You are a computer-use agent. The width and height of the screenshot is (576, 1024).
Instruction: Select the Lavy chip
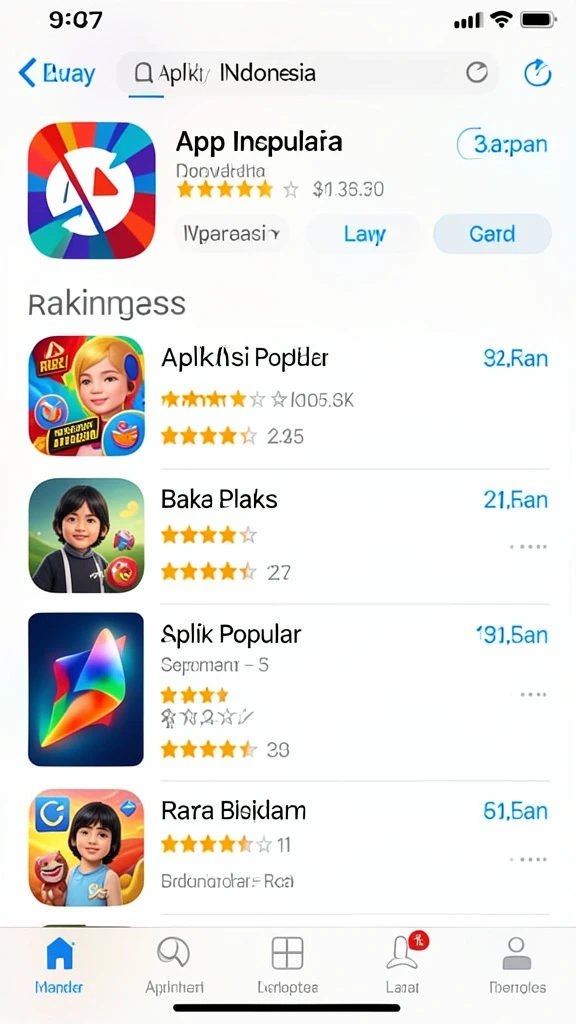(x=364, y=234)
